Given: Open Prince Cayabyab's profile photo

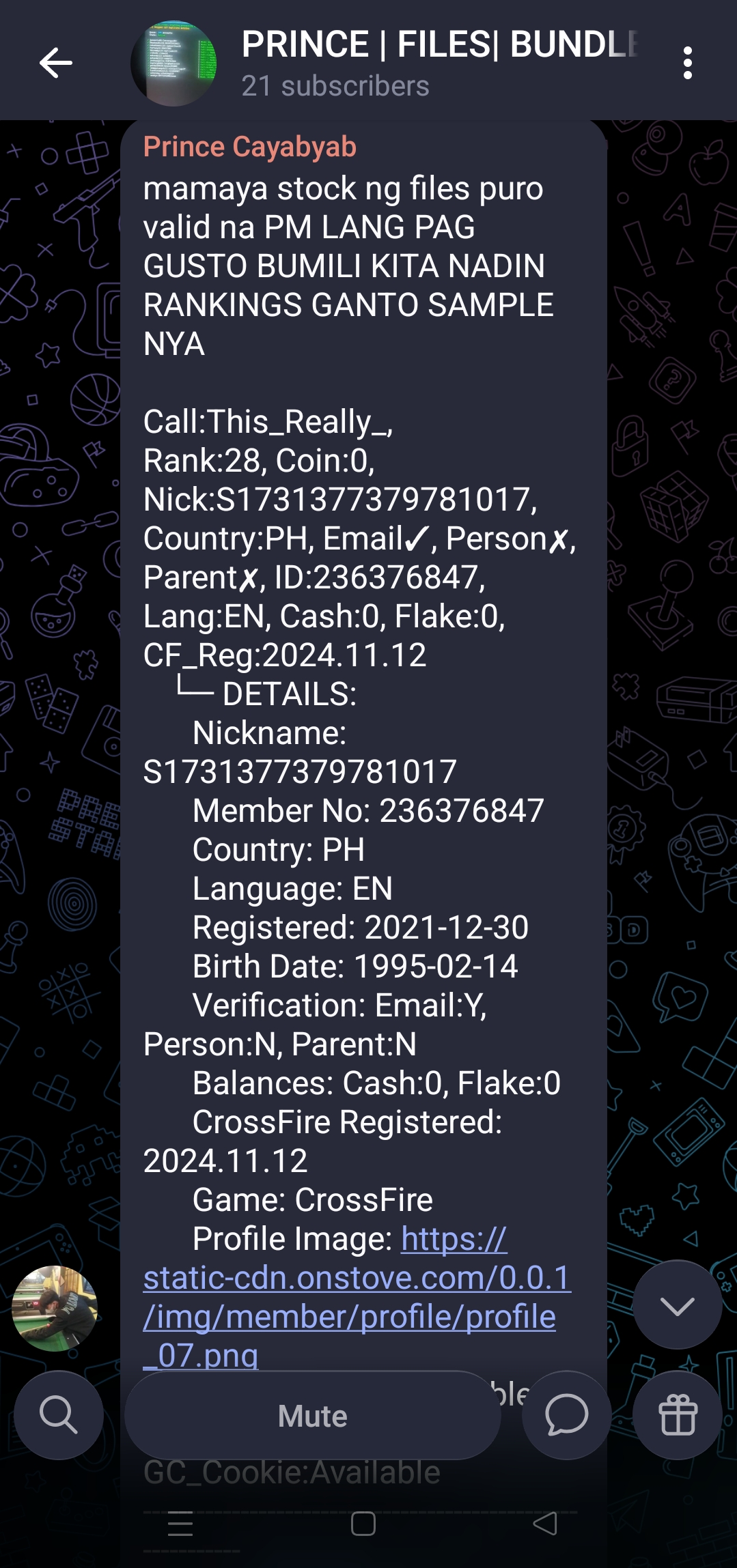Looking at the screenshot, I should pyautogui.click(x=55, y=1309).
